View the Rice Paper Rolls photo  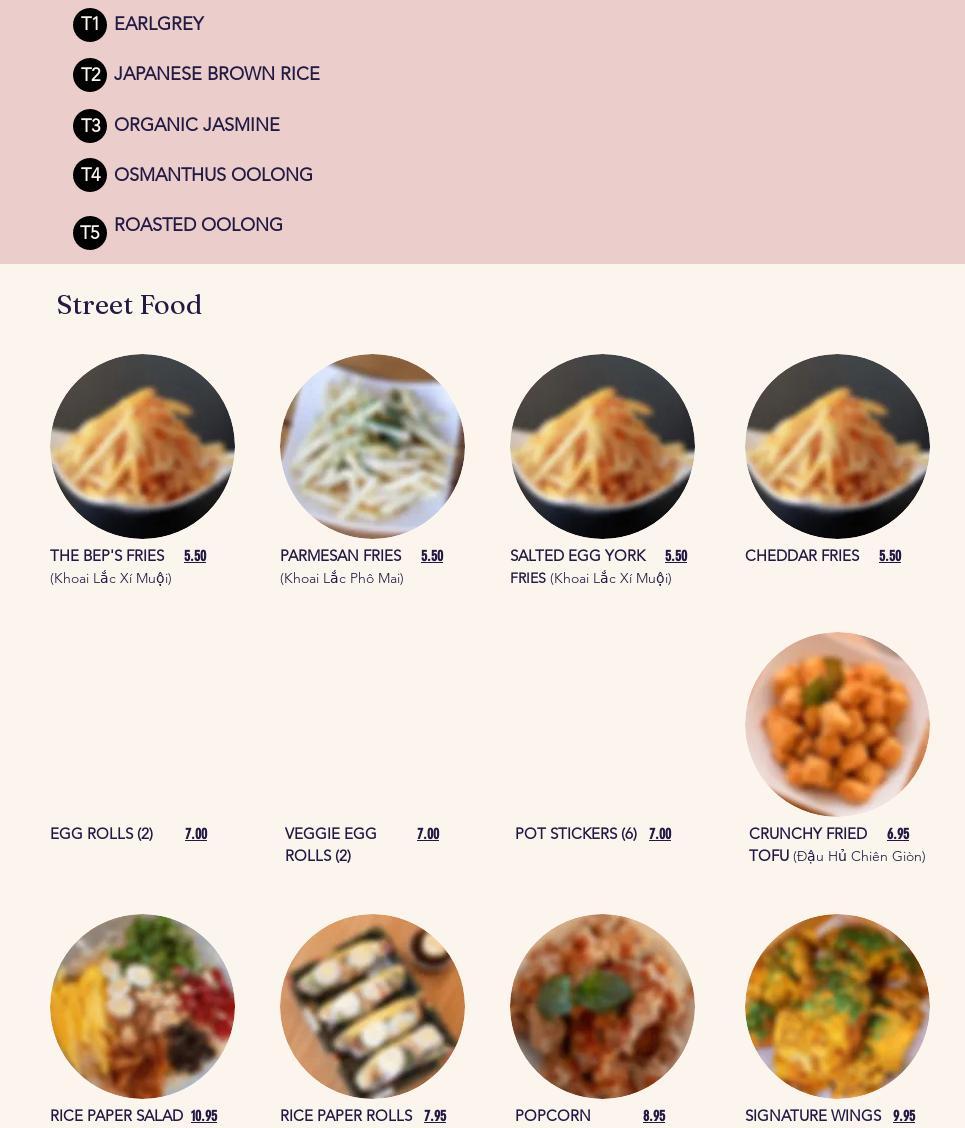point(372,1006)
